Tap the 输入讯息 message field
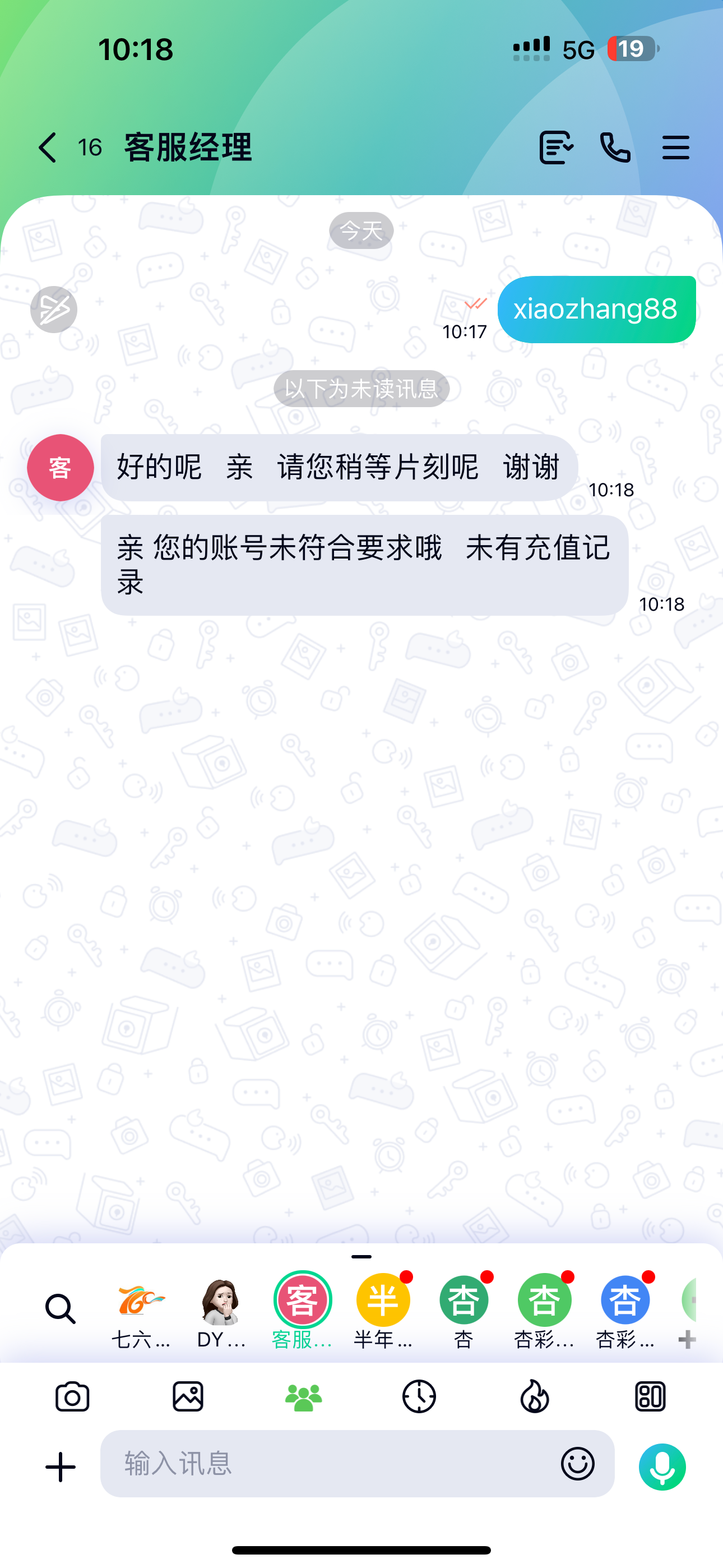This screenshot has height=1568, width=723. pyautogui.click(x=328, y=1463)
